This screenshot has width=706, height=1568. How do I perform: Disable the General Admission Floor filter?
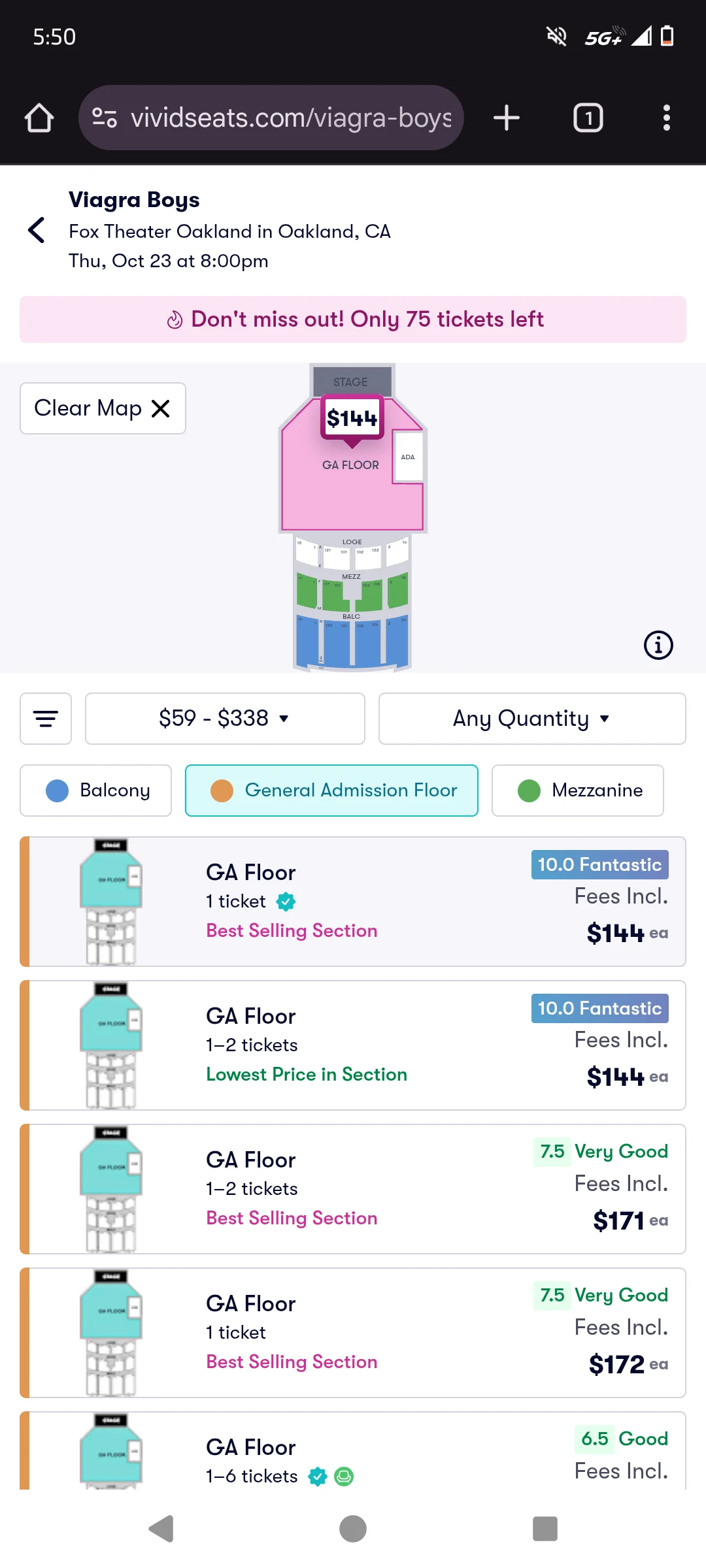[x=331, y=791]
